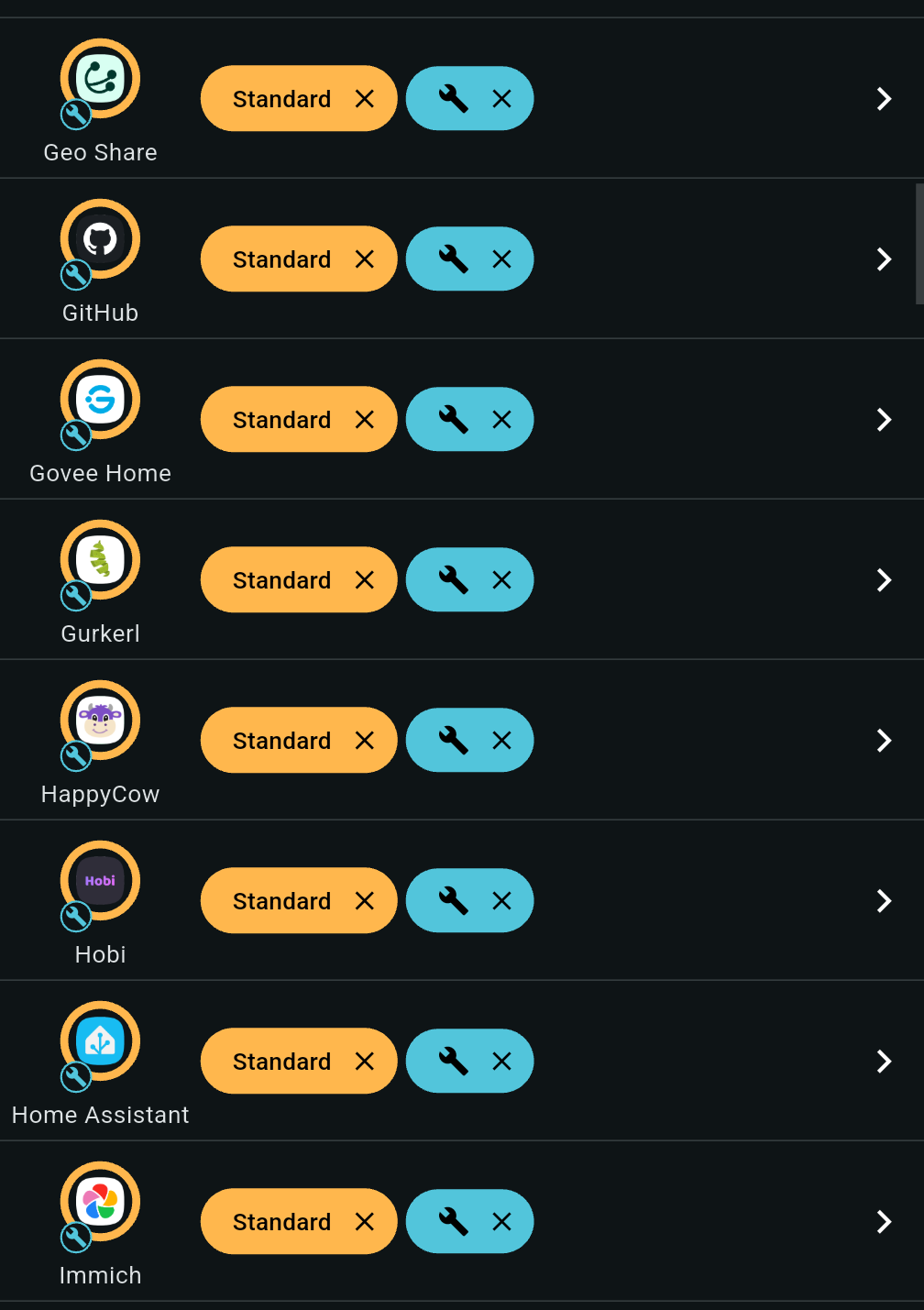Open the Hobi app icon
The image size is (924, 1310).
pyautogui.click(x=100, y=881)
